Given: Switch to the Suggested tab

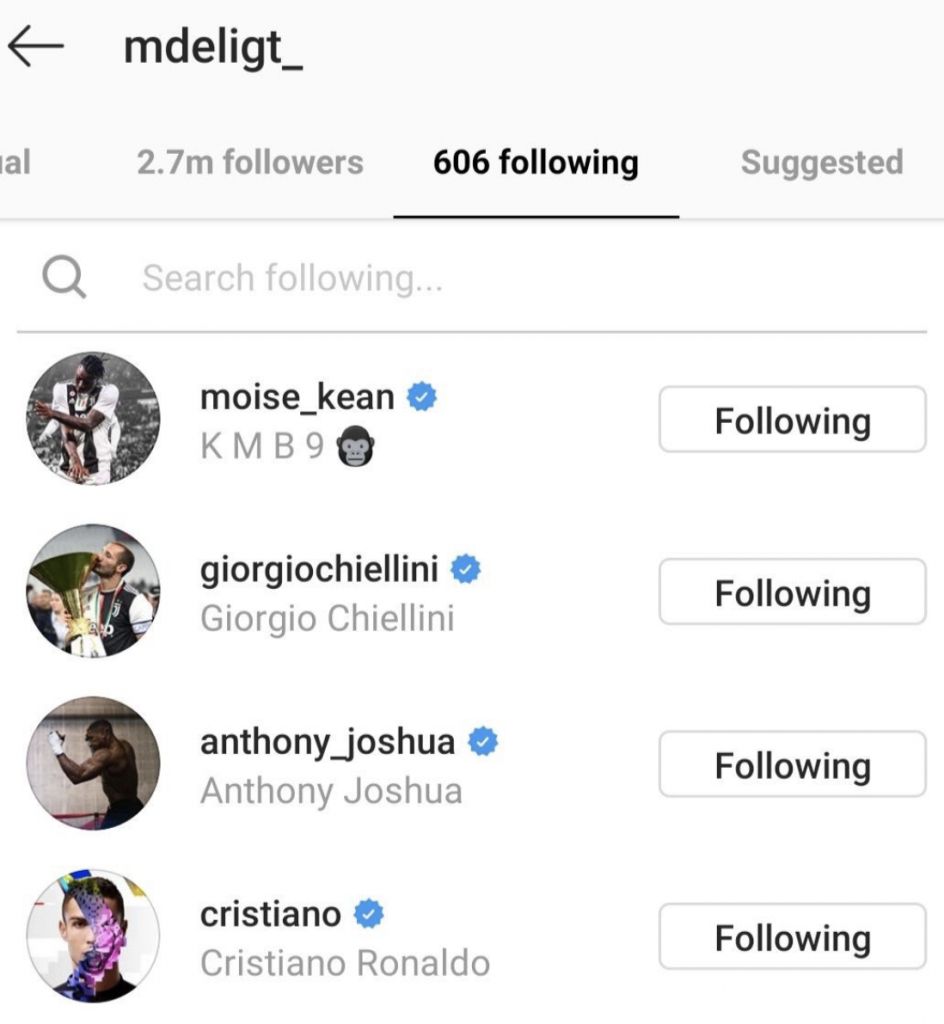Looking at the screenshot, I should 821,162.
